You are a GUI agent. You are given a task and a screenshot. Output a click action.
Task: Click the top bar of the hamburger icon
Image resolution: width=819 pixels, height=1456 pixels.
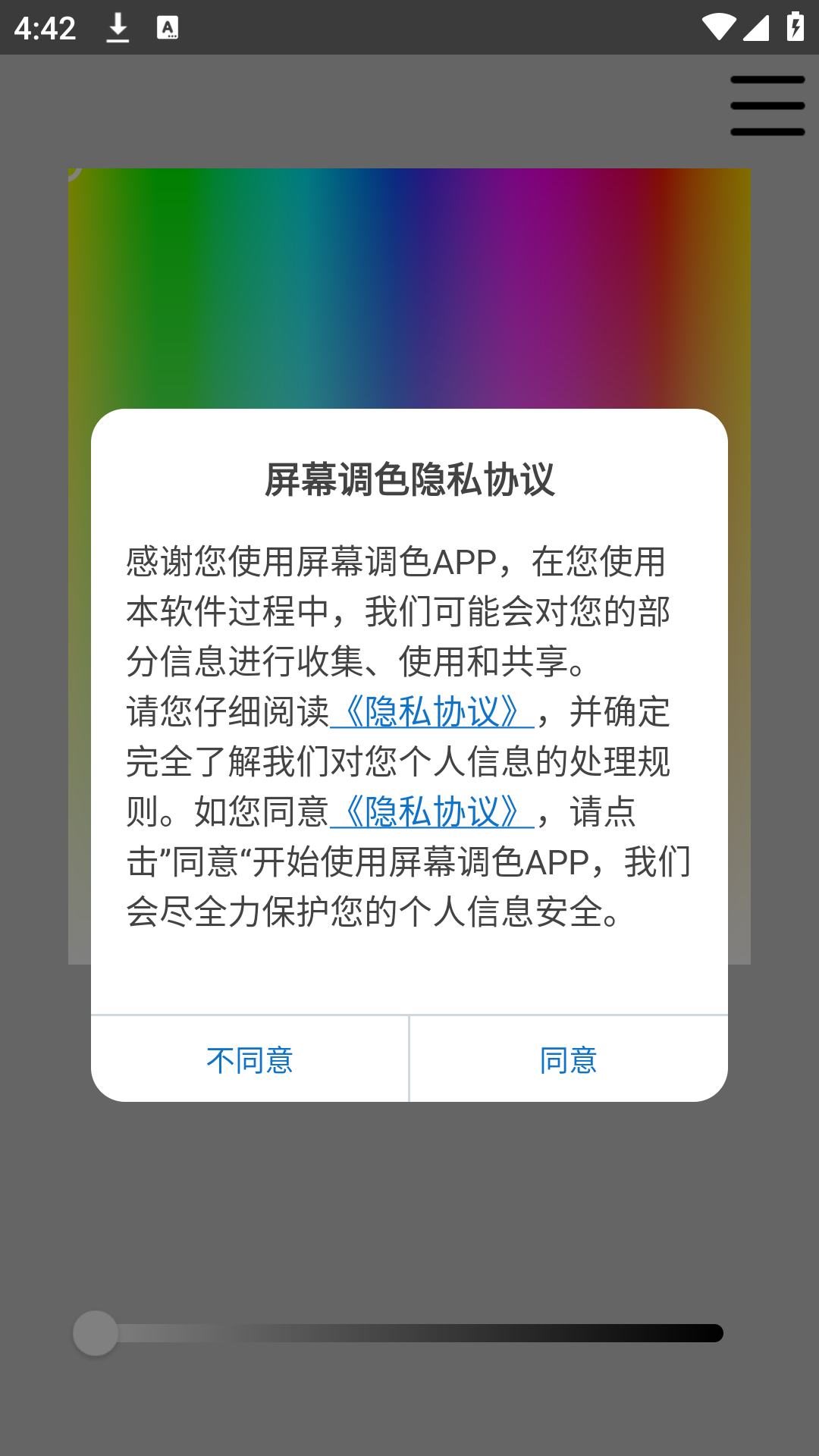(x=767, y=80)
